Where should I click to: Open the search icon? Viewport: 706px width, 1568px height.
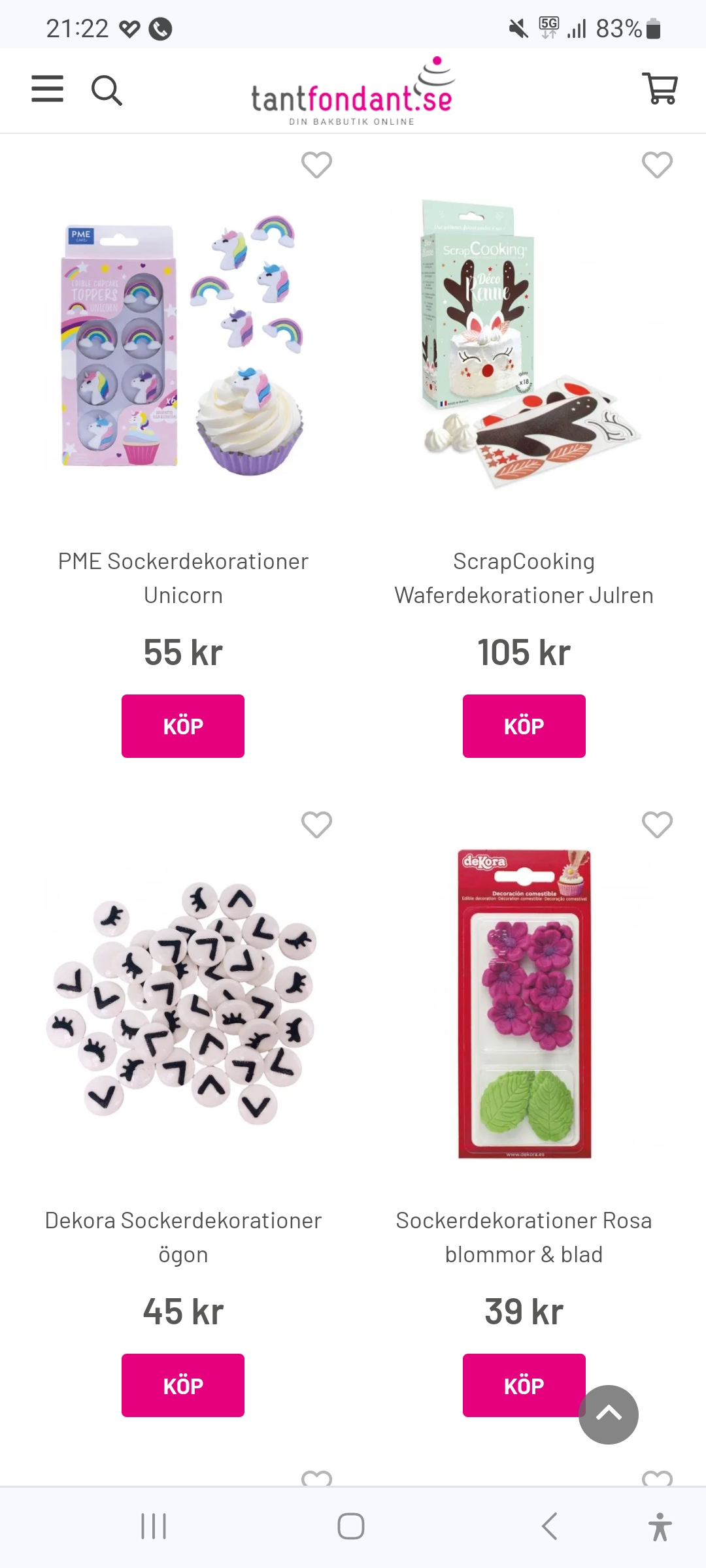click(x=107, y=90)
